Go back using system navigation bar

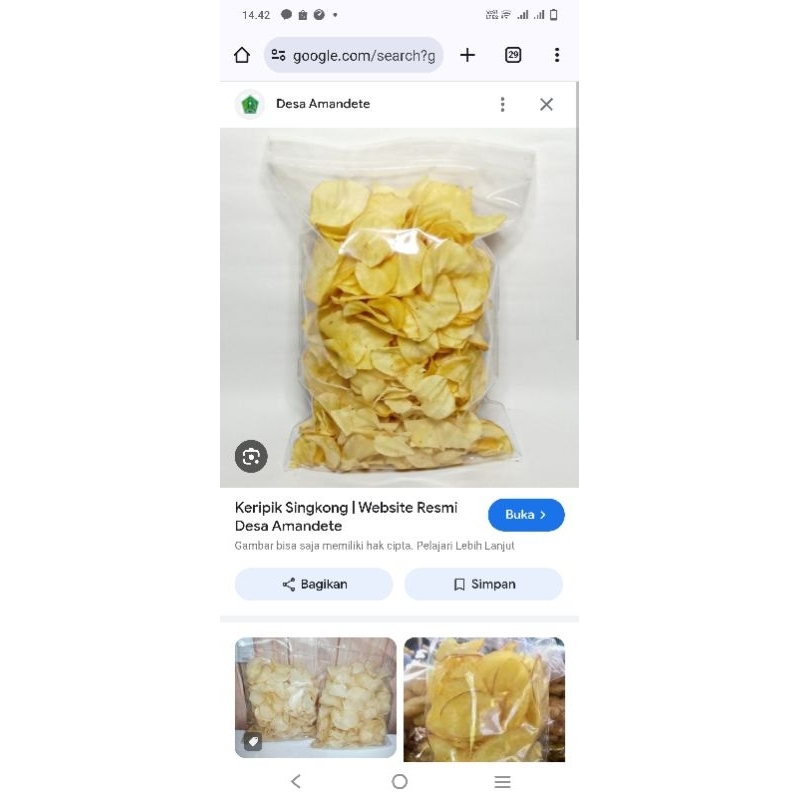295,781
